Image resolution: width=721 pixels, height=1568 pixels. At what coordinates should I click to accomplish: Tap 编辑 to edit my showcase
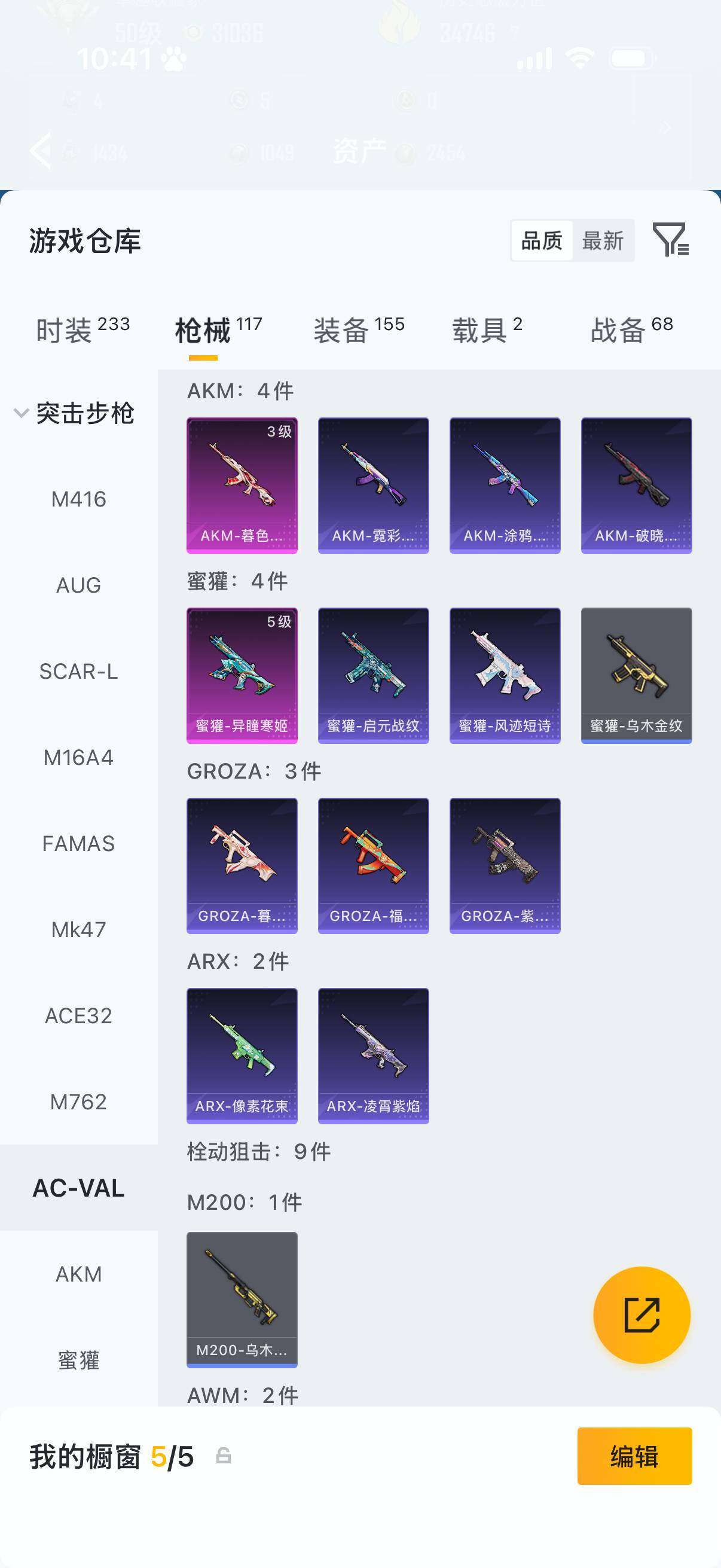pos(634,1457)
